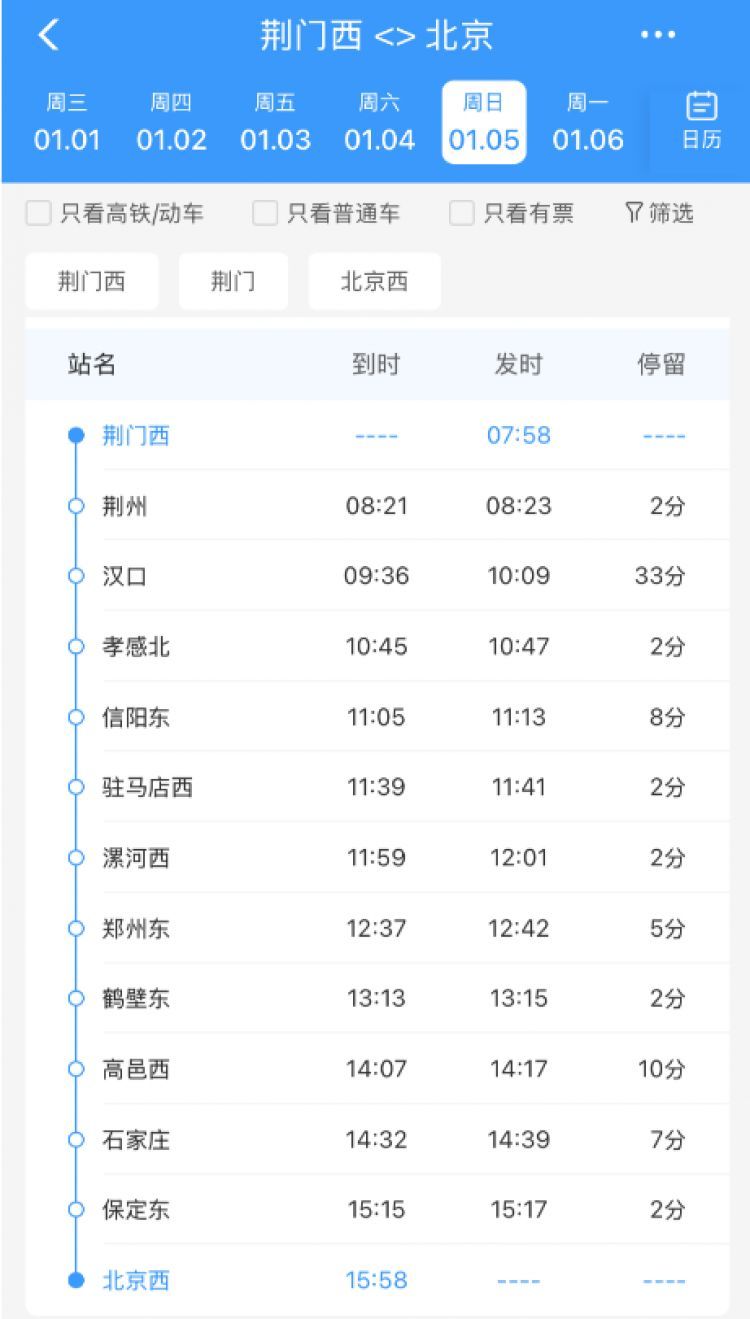Open the three-dot overflow menu
This screenshot has height=1319, width=750.
657,35
